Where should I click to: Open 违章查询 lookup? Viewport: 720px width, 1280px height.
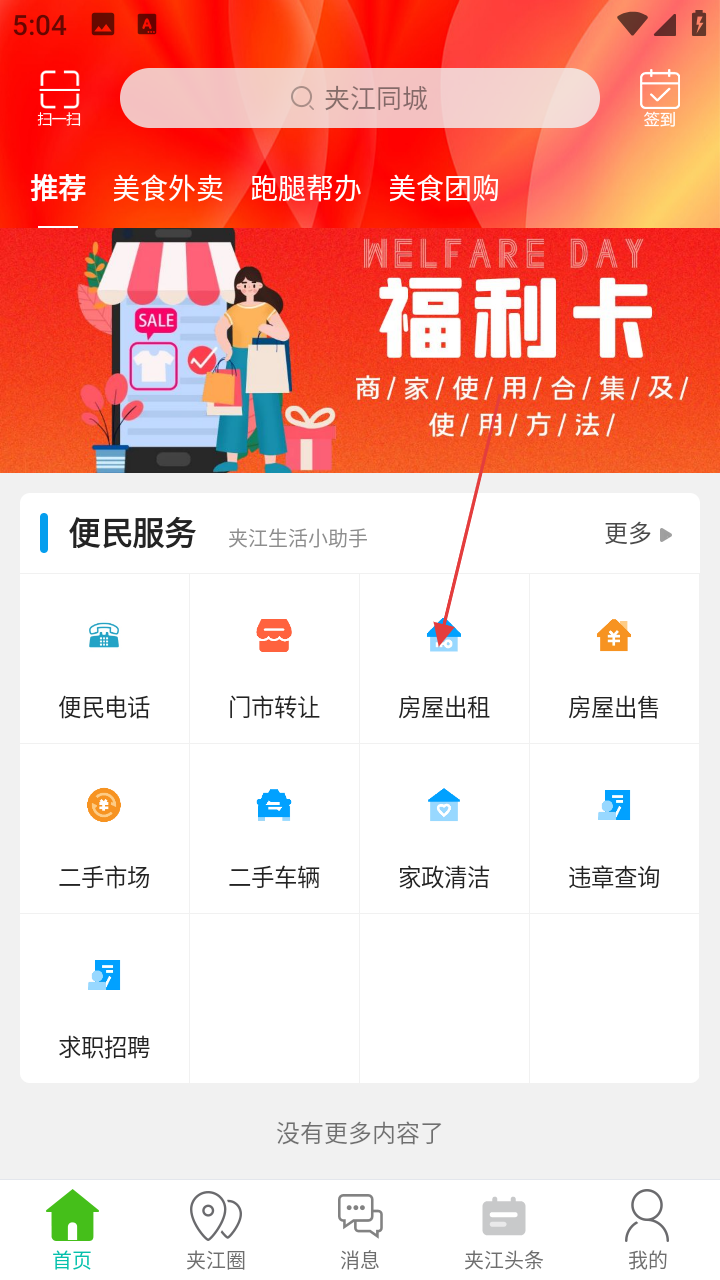(x=614, y=829)
